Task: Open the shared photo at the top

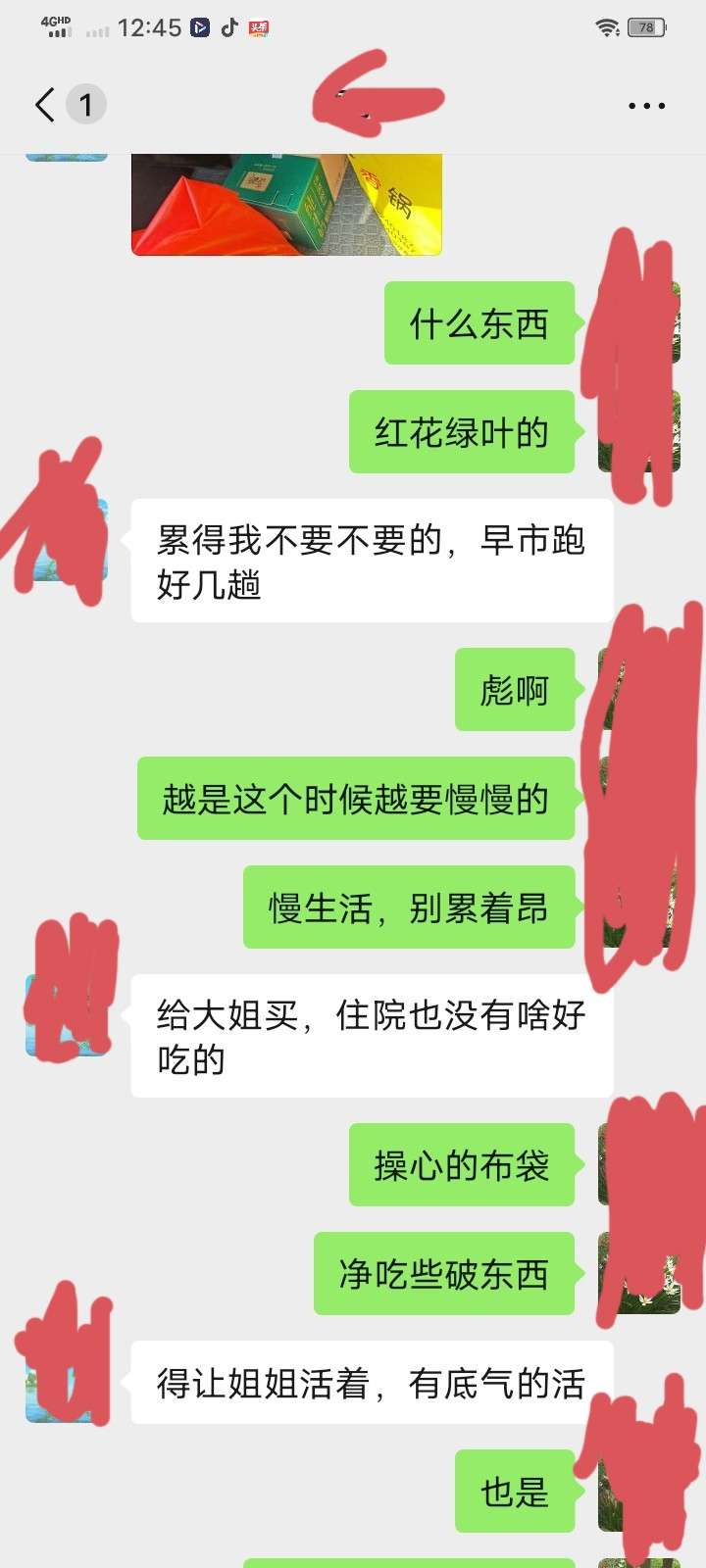Action: tap(286, 204)
